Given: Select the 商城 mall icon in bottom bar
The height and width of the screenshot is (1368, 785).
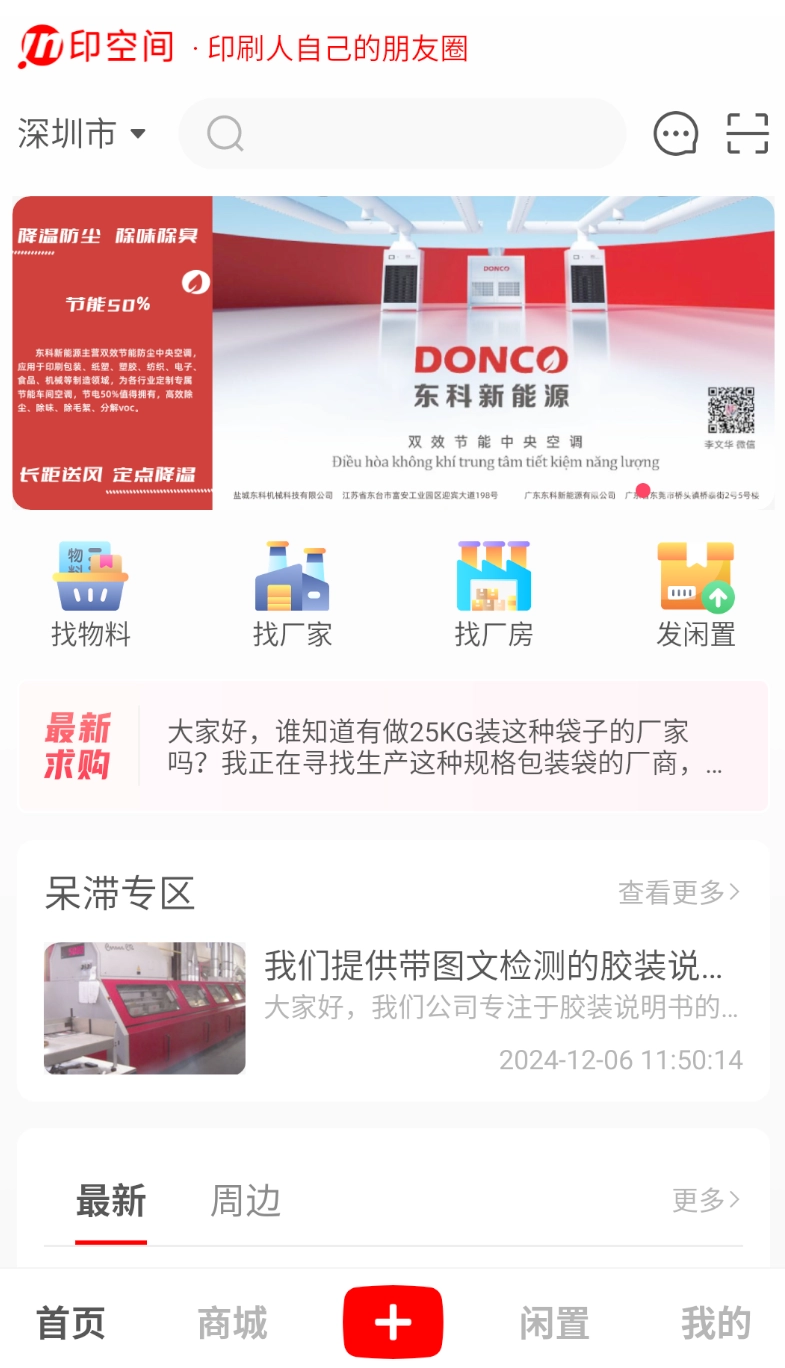Looking at the screenshot, I should pyautogui.click(x=232, y=1321).
